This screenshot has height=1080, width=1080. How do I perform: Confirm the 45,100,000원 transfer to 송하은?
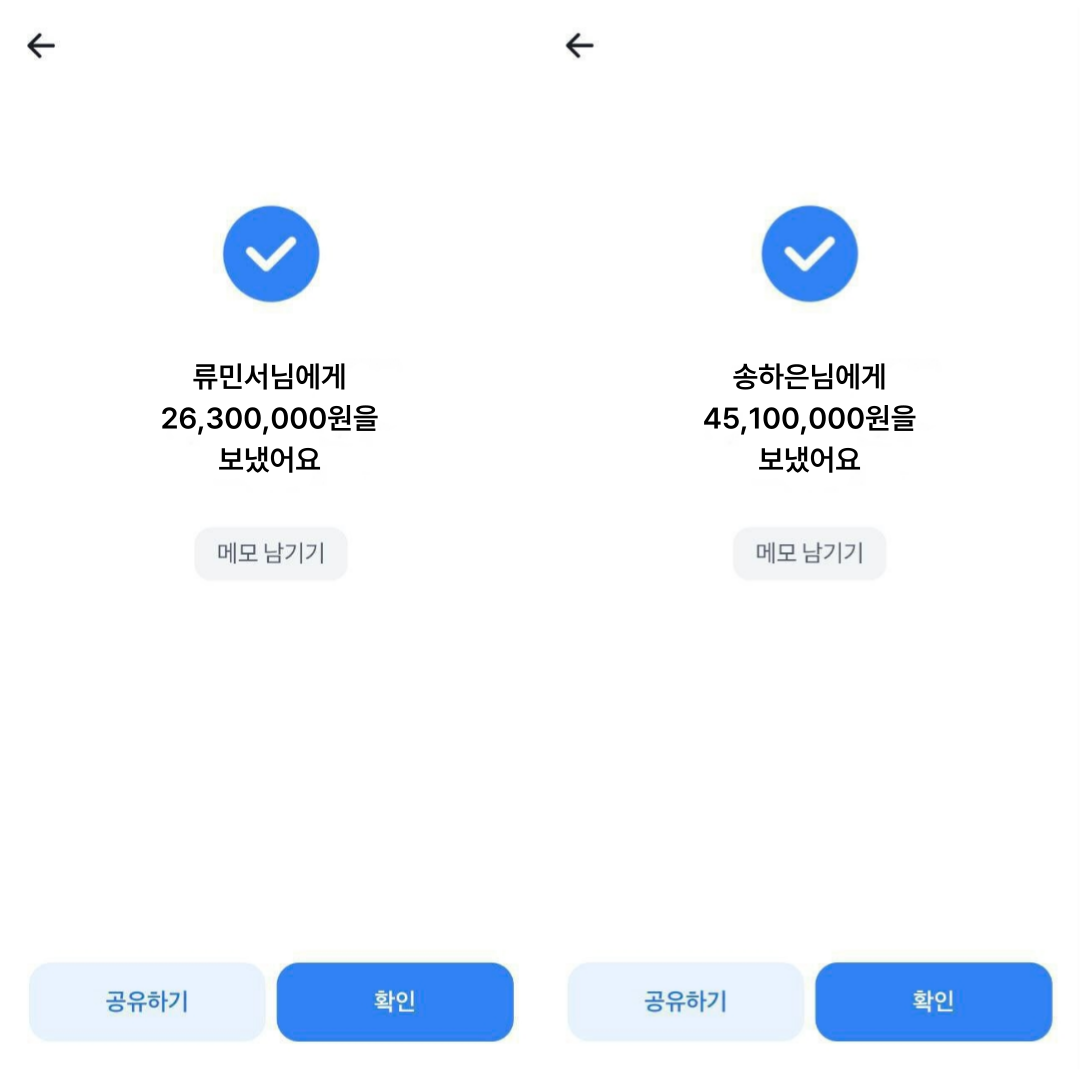tap(933, 1001)
